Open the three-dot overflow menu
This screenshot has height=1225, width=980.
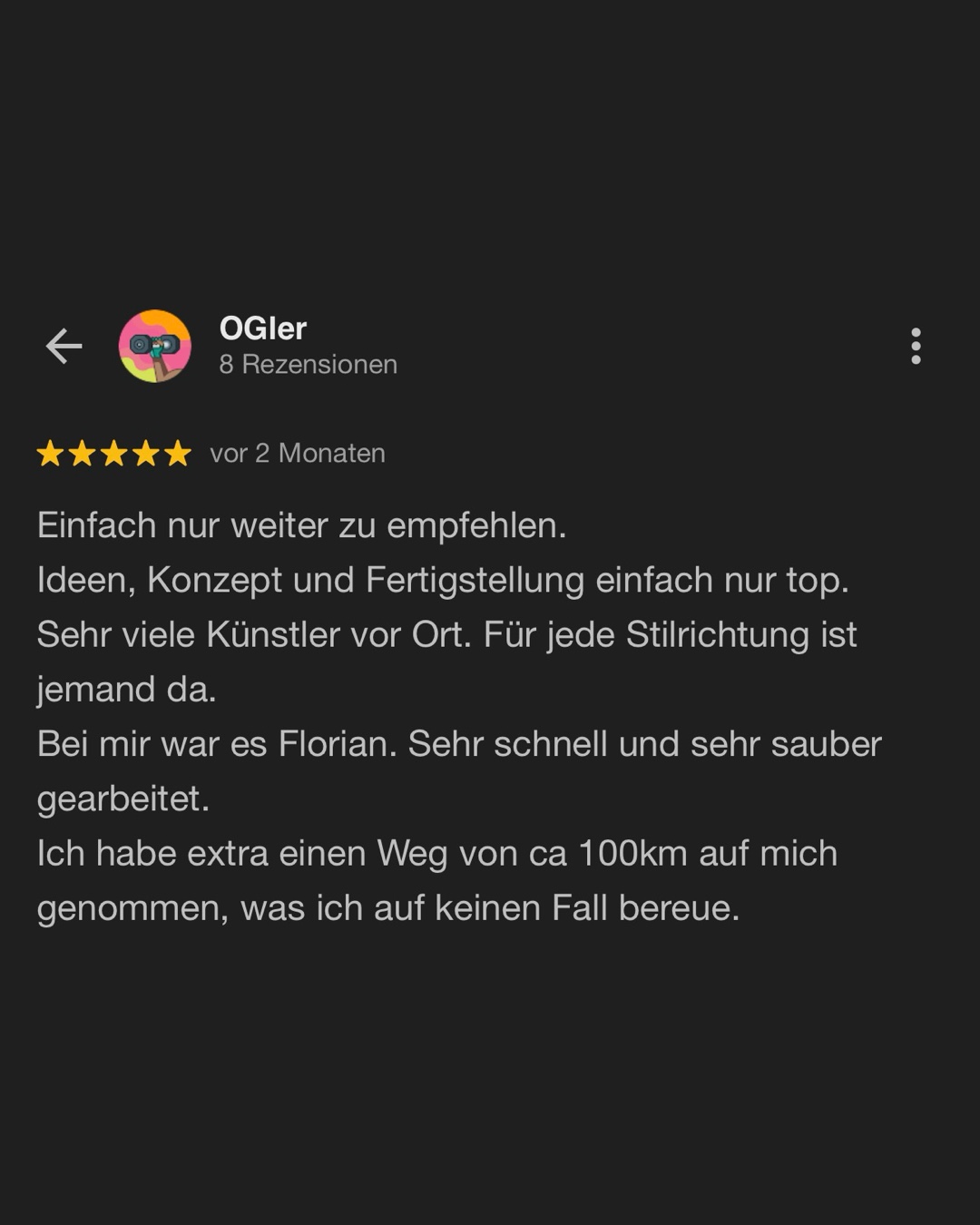click(916, 346)
